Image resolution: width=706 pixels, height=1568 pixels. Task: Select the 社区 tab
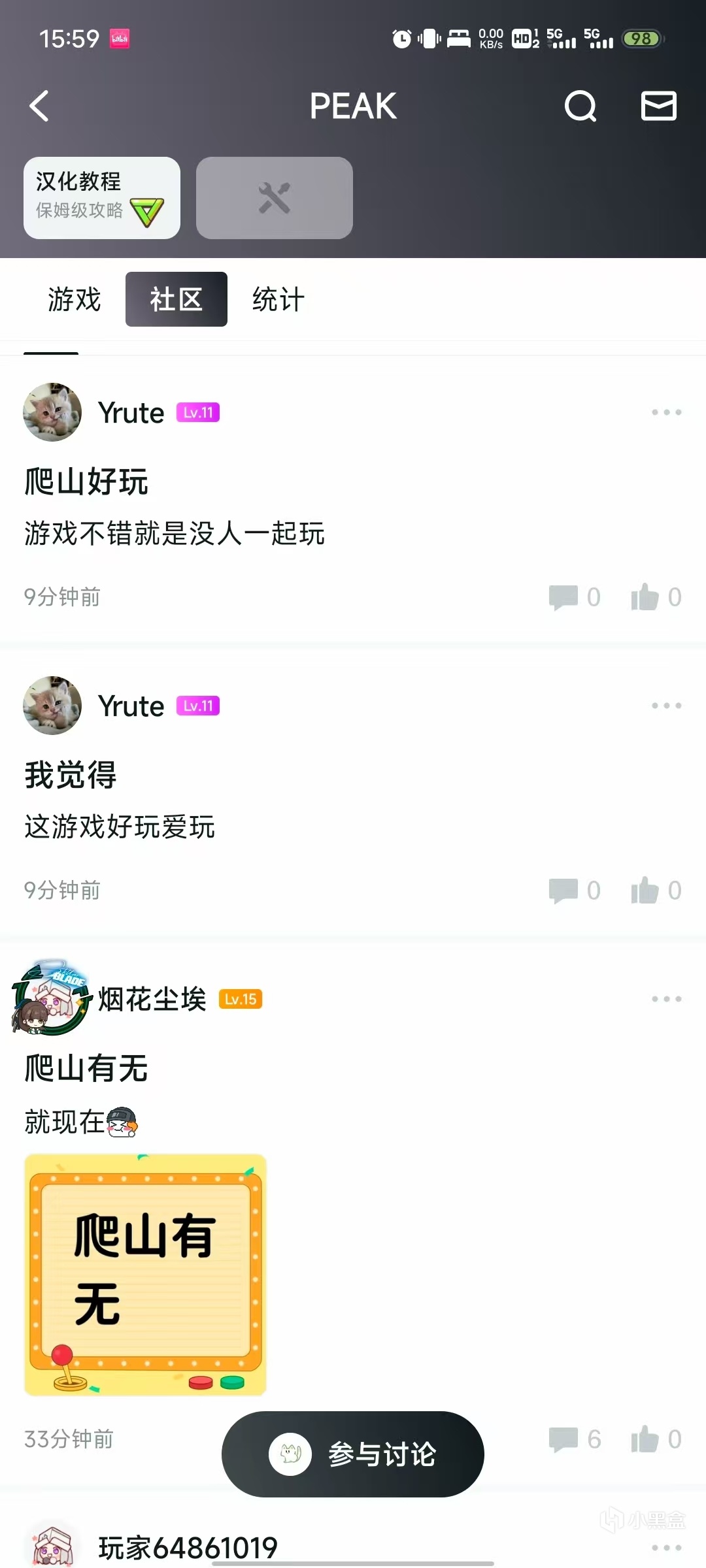point(176,300)
